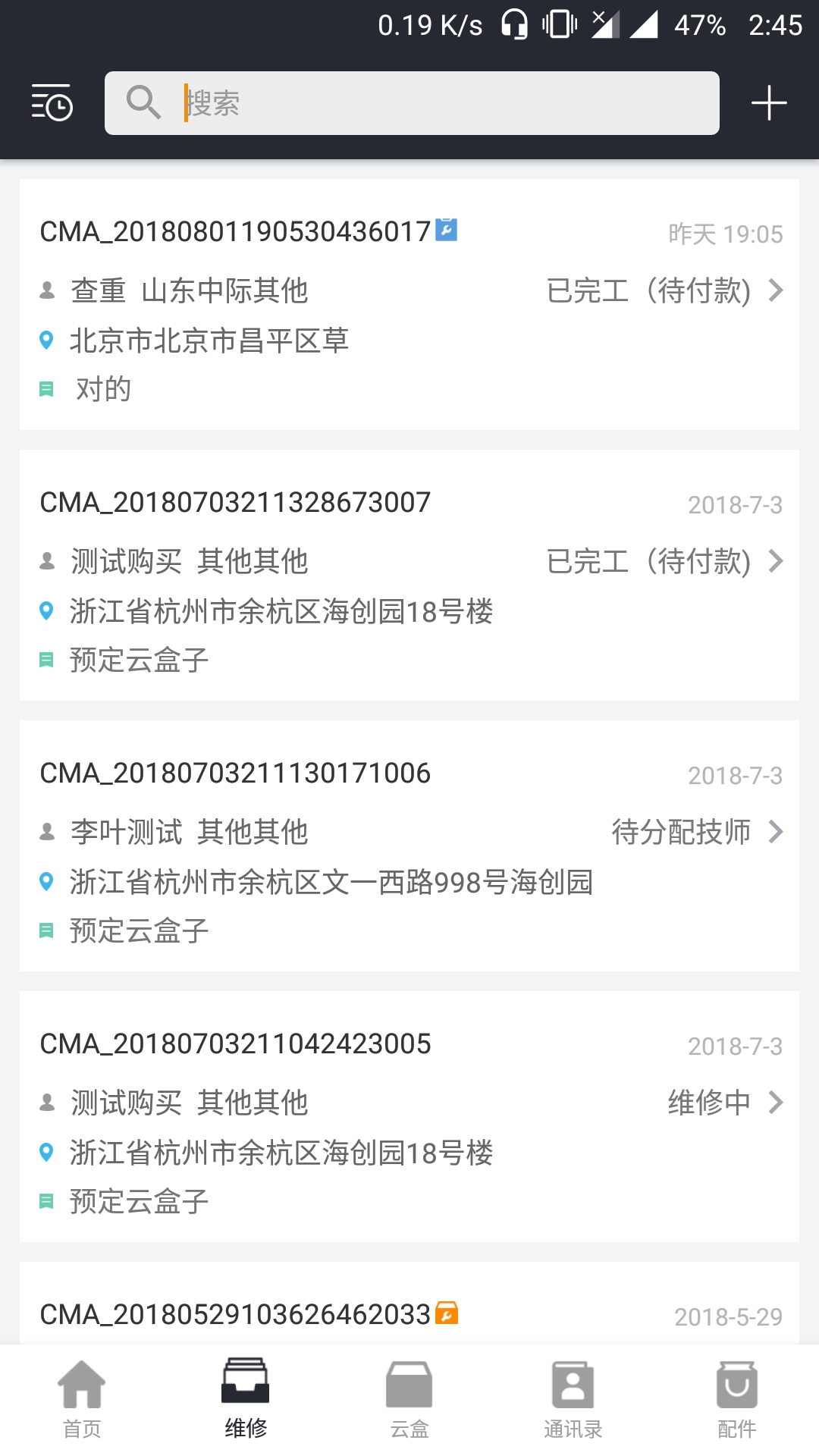Select the 维修 tab
The height and width of the screenshot is (1456, 819).
tap(246, 1400)
